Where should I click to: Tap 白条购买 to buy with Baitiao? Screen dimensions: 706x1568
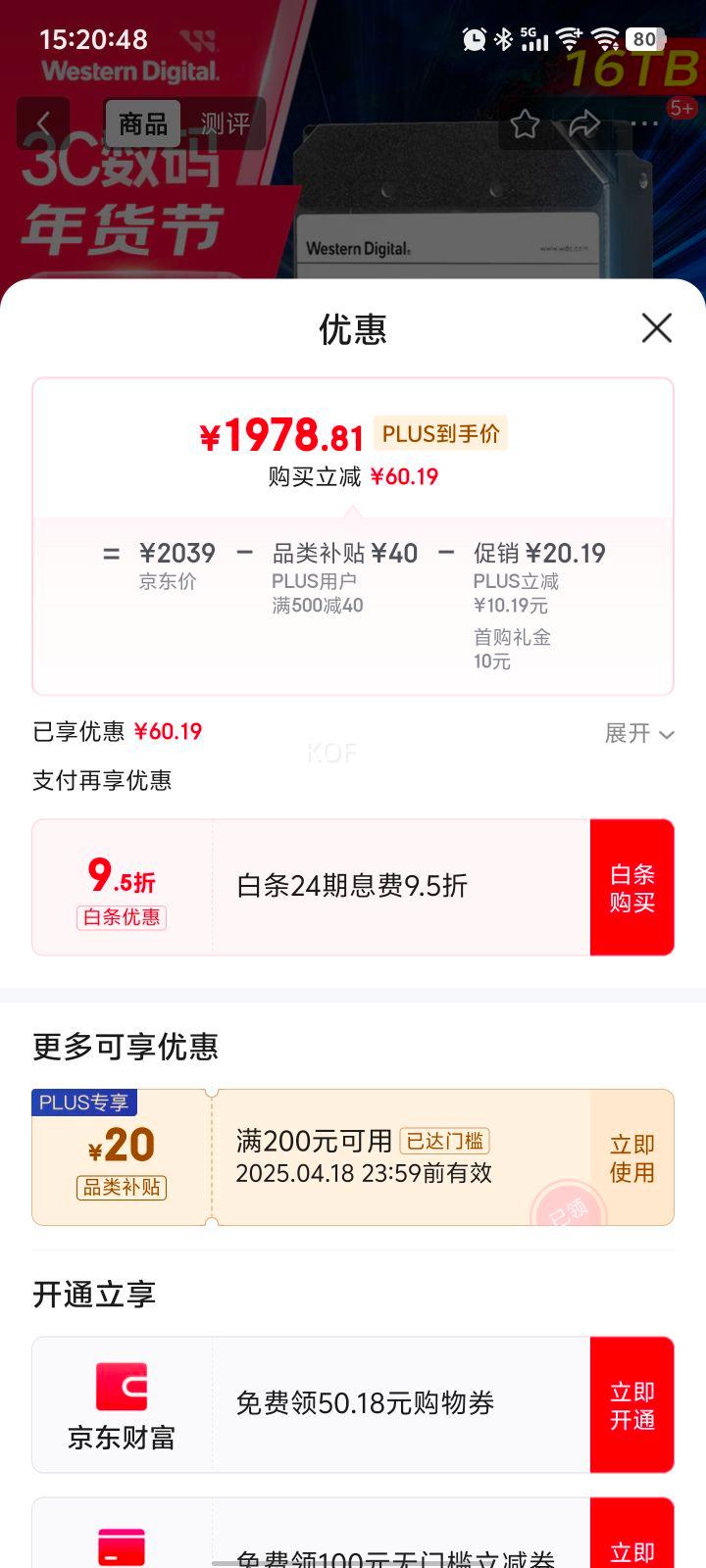click(631, 888)
